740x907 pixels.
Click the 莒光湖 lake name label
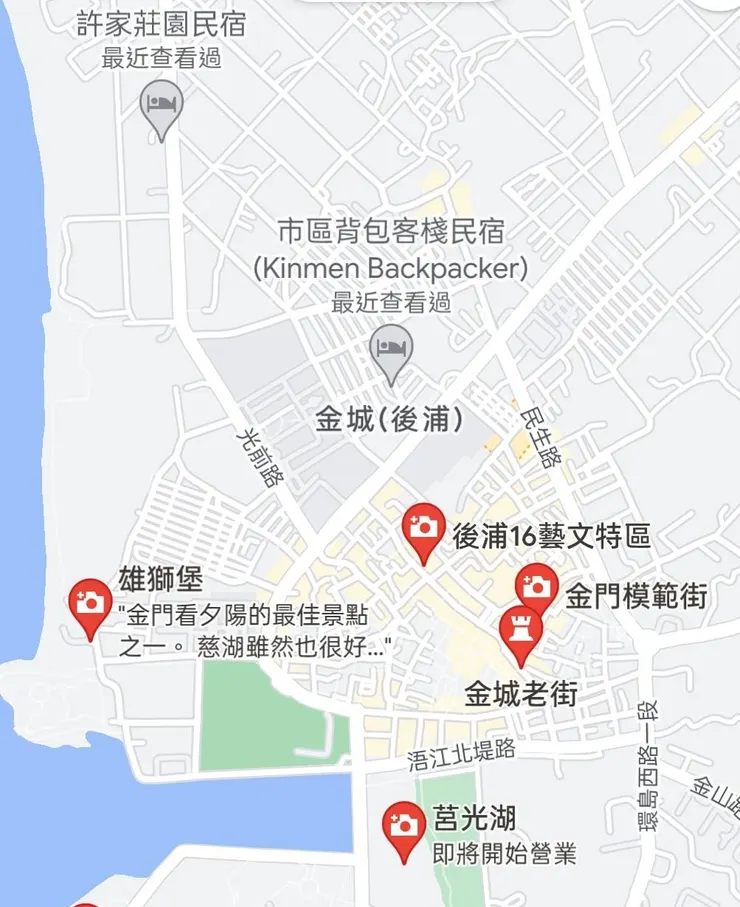[477, 818]
